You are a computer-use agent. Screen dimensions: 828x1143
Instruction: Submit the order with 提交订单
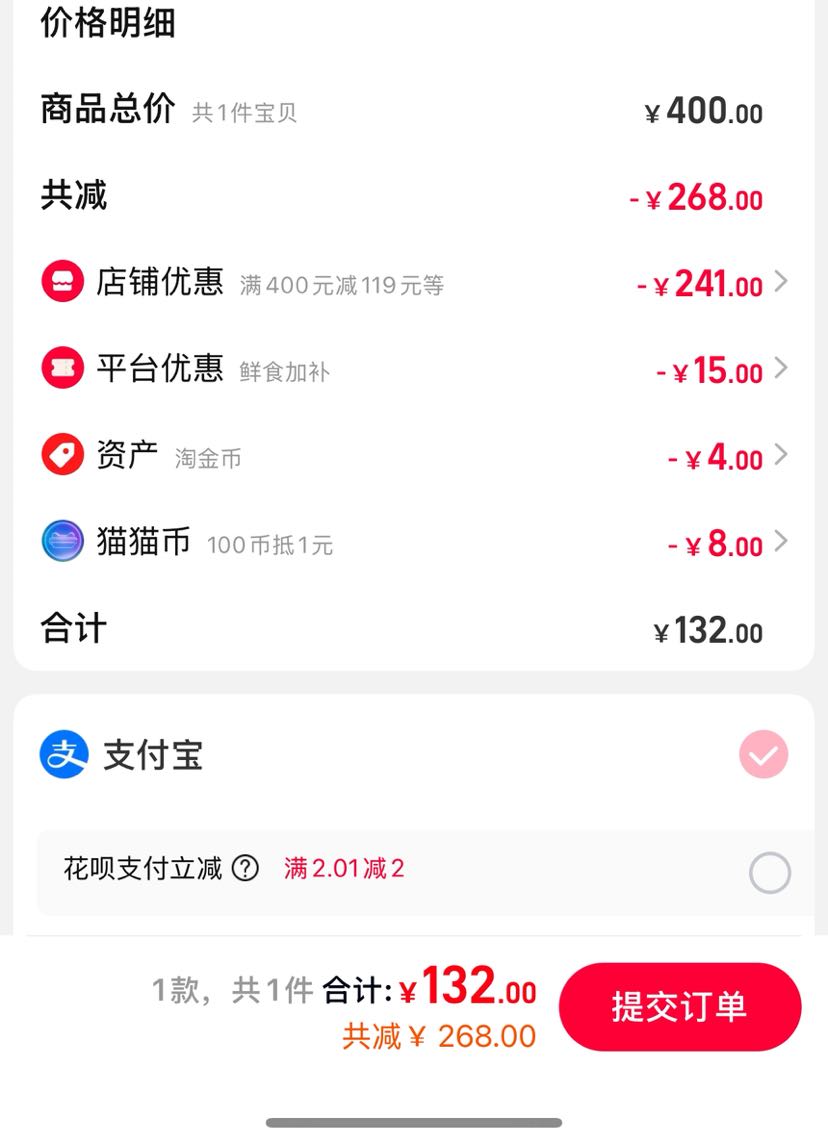[x=679, y=1007]
